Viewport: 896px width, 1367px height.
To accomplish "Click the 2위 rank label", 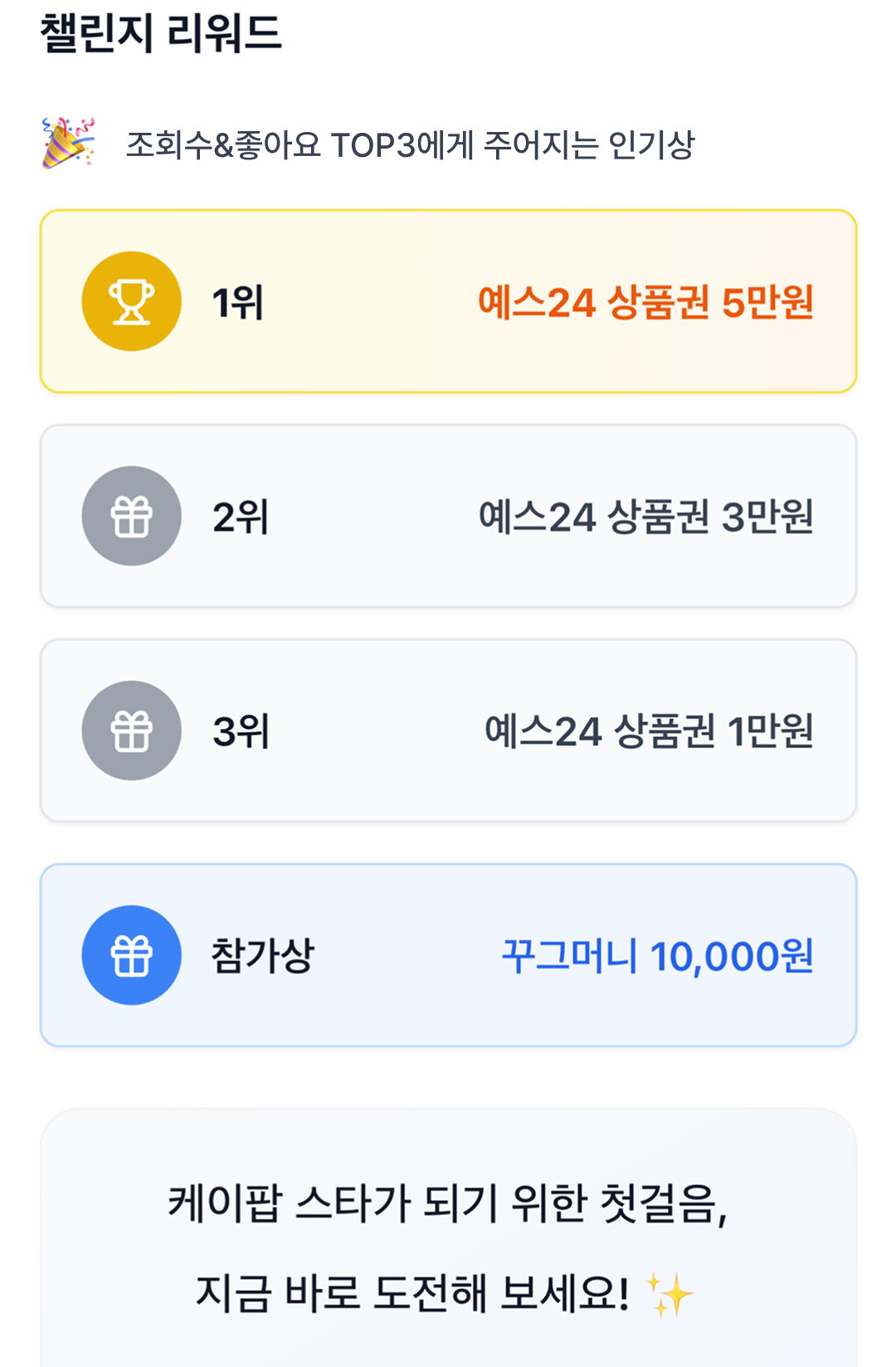I will click(x=239, y=515).
